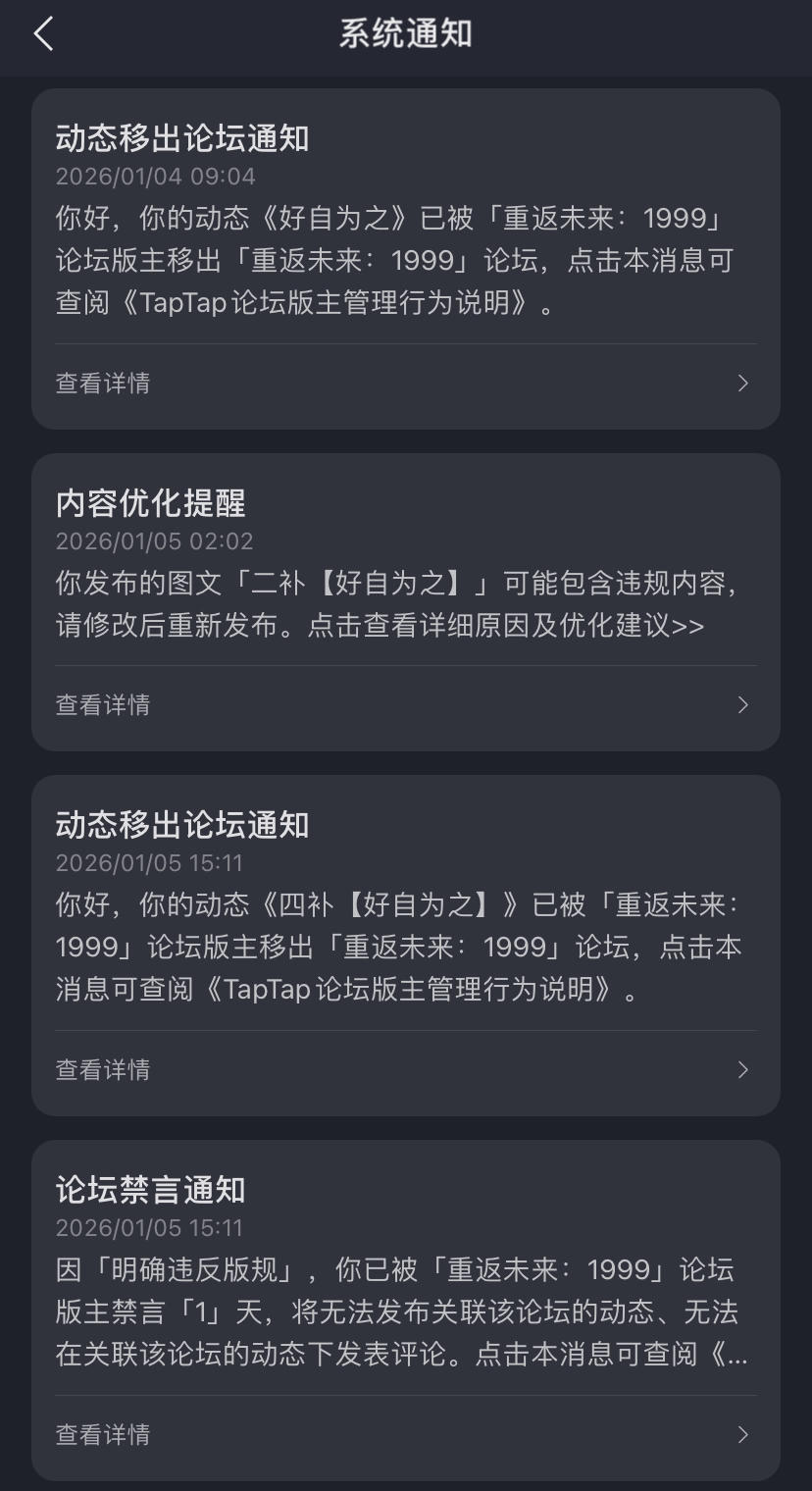Image resolution: width=812 pixels, height=1491 pixels.
Task: View details of 《四补【好自为之】》 removal notice
Action: [x=405, y=1069]
